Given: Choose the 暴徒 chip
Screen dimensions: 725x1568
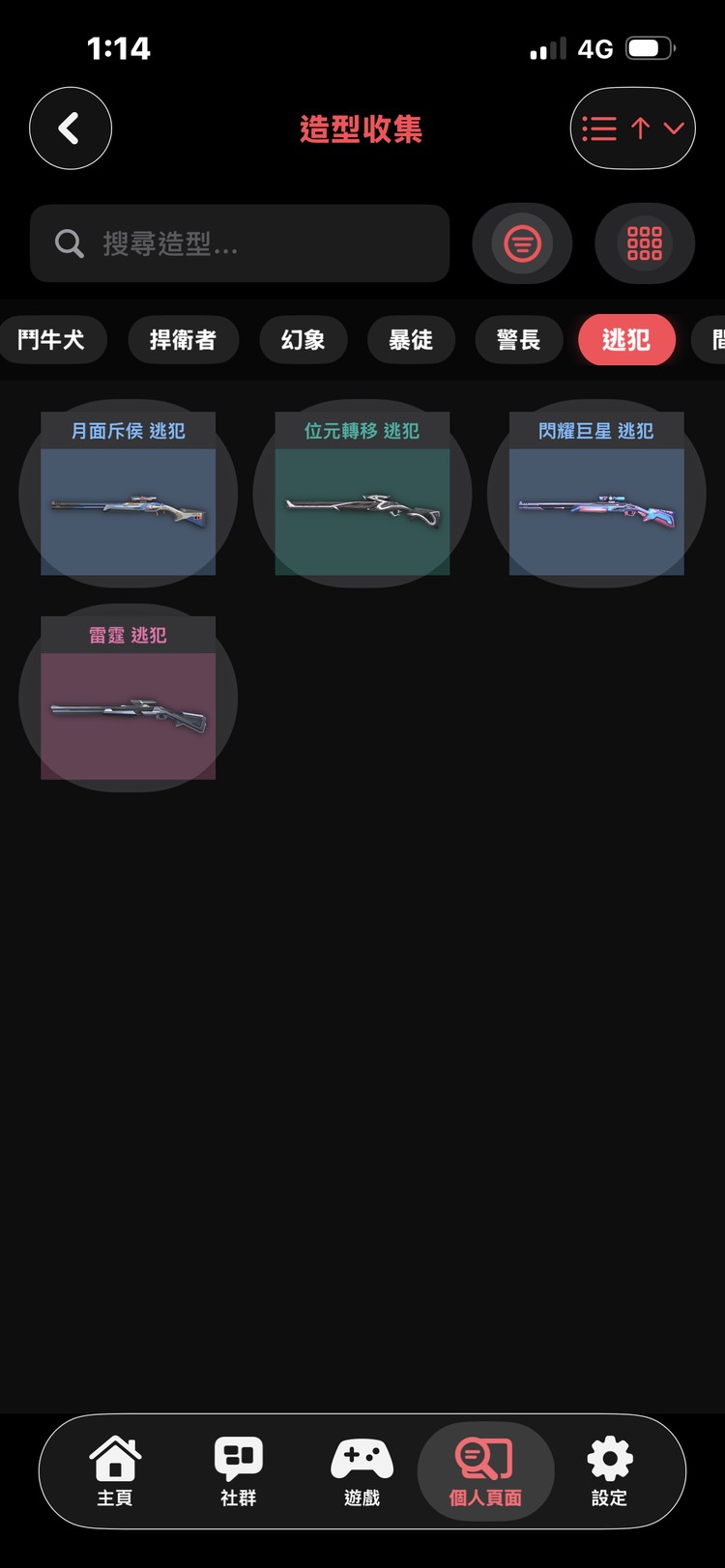Looking at the screenshot, I should pyautogui.click(x=411, y=340).
